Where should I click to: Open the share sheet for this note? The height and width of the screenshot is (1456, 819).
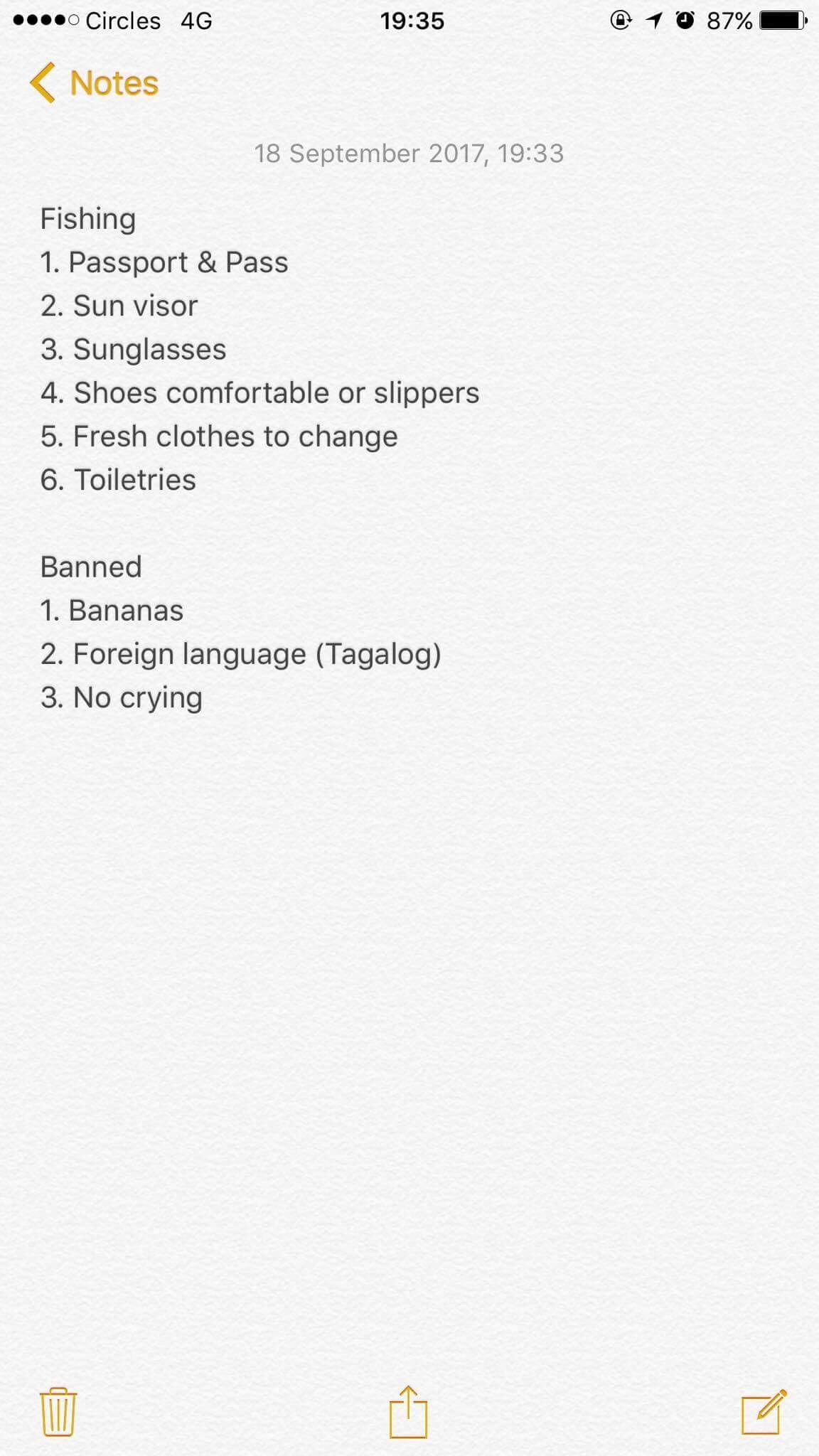(x=409, y=1411)
